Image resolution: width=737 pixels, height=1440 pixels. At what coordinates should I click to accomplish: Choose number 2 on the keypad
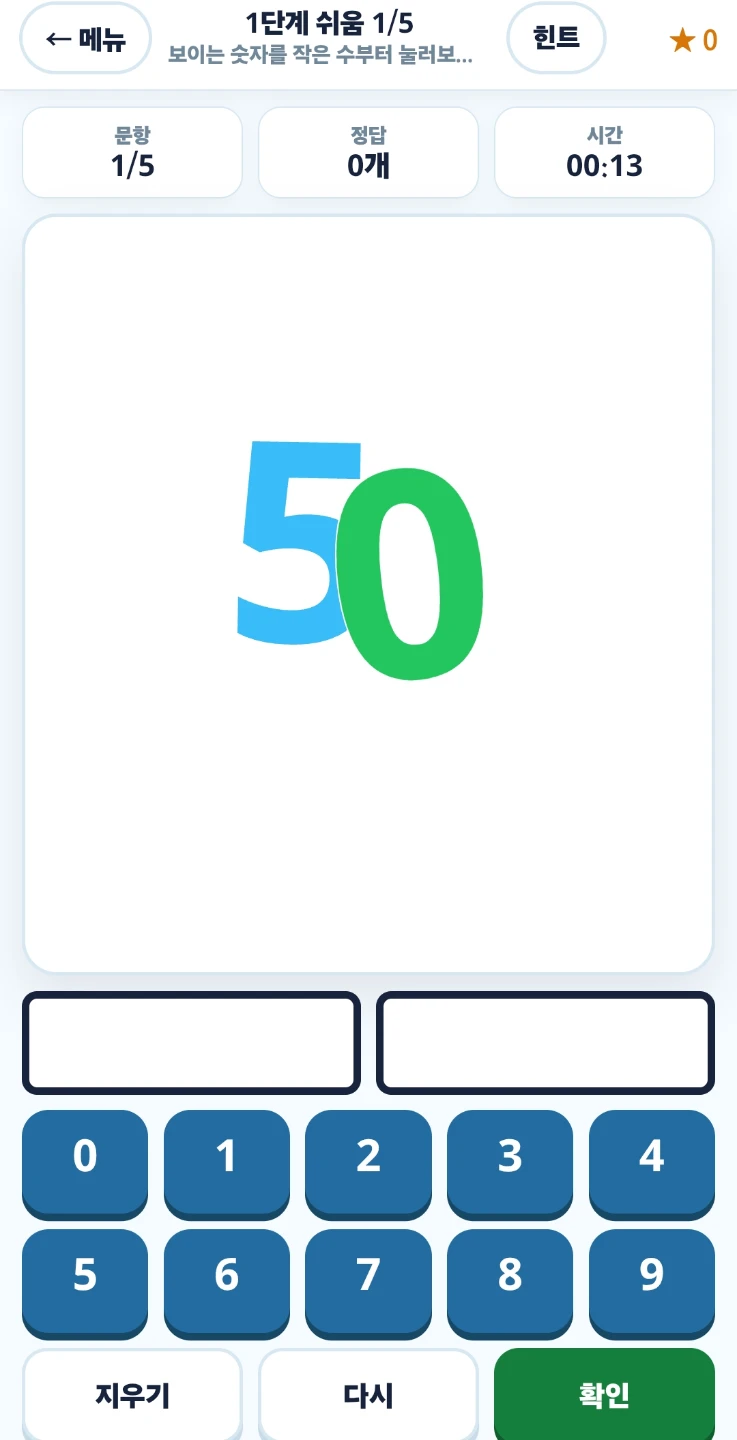[x=368, y=1162]
